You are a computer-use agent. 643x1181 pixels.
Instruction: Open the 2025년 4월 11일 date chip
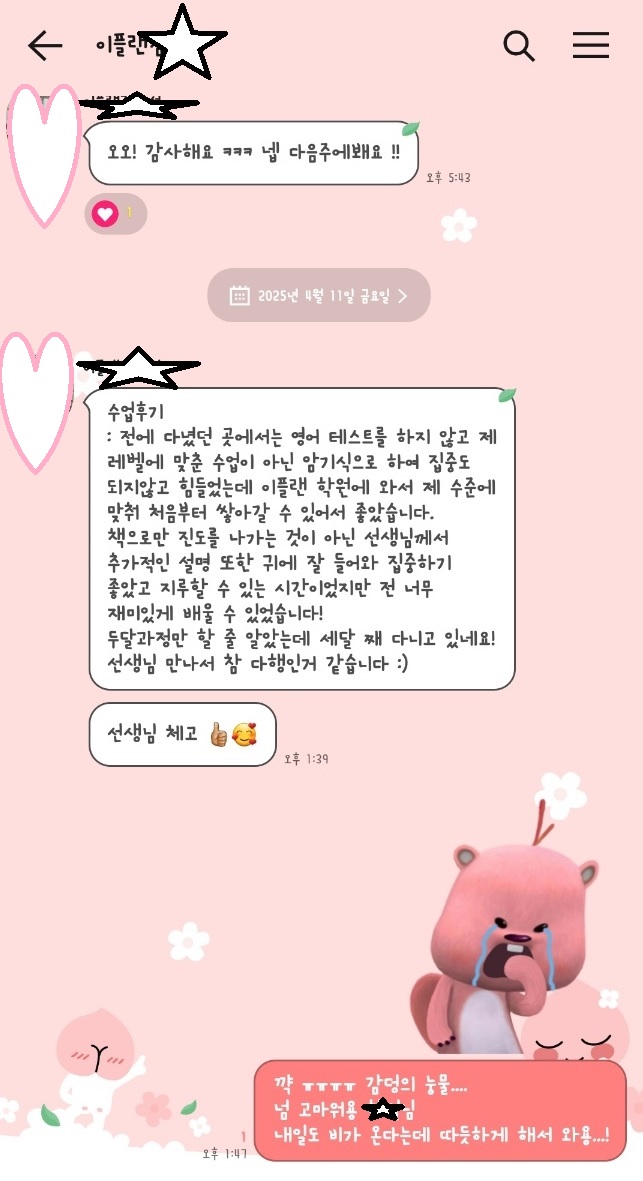pyautogui.click(x=319, y=295)
